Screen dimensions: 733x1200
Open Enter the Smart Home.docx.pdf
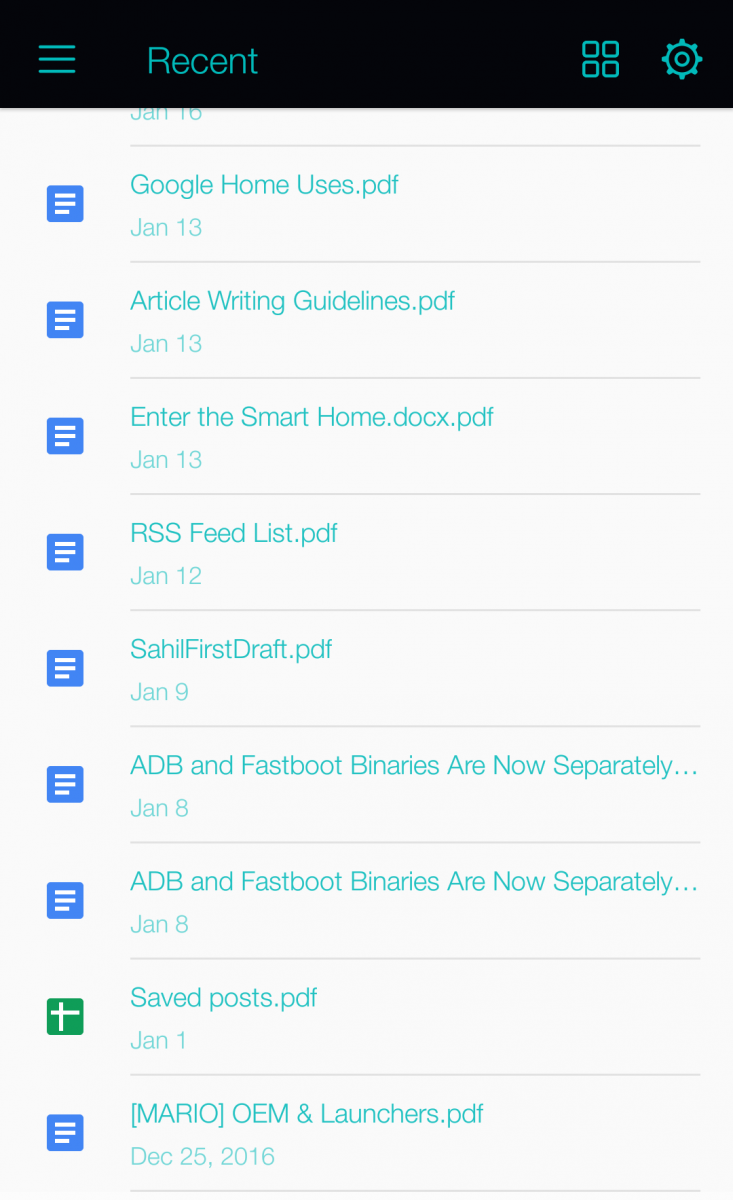click(x=311, y=417)
